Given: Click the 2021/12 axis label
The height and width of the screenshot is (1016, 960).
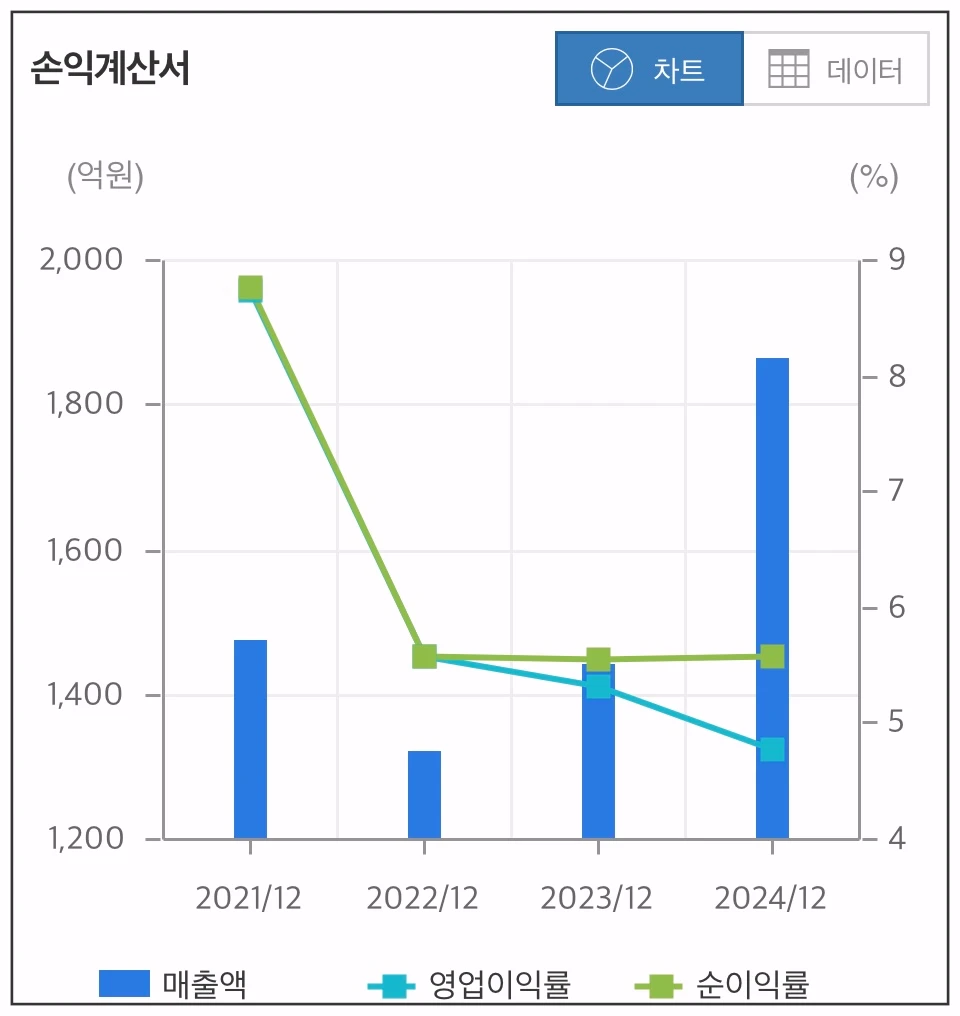Looking at the screenshot, I should point(248,897).
